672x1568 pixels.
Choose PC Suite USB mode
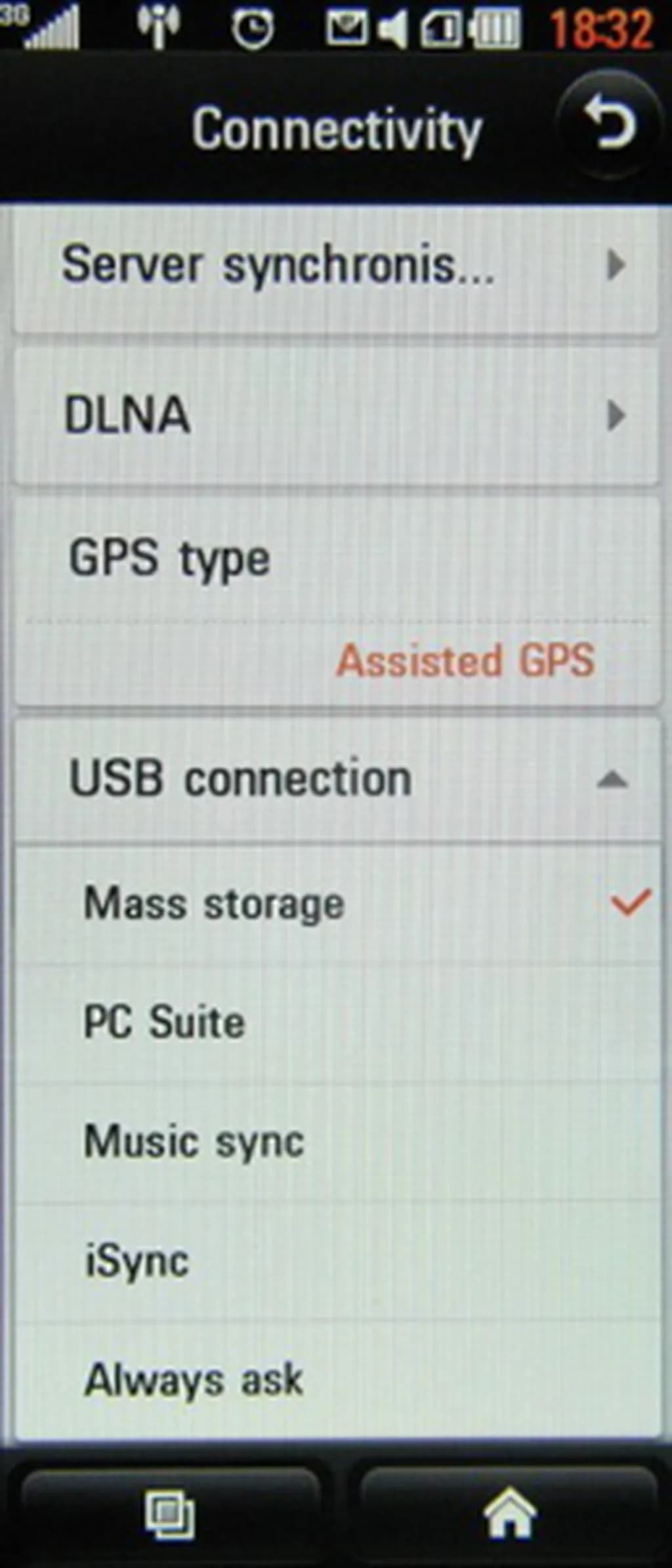336,1023
